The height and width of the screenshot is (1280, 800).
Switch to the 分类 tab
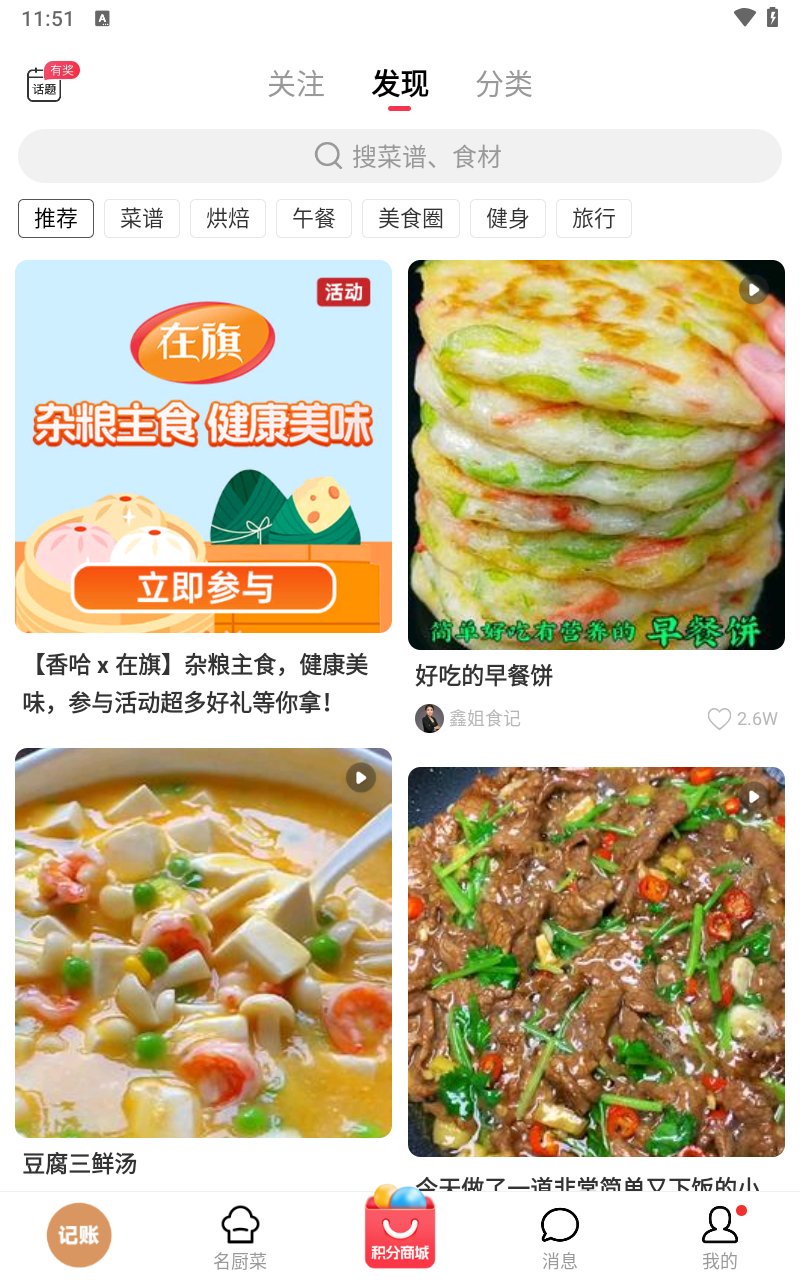pos(504,84)
